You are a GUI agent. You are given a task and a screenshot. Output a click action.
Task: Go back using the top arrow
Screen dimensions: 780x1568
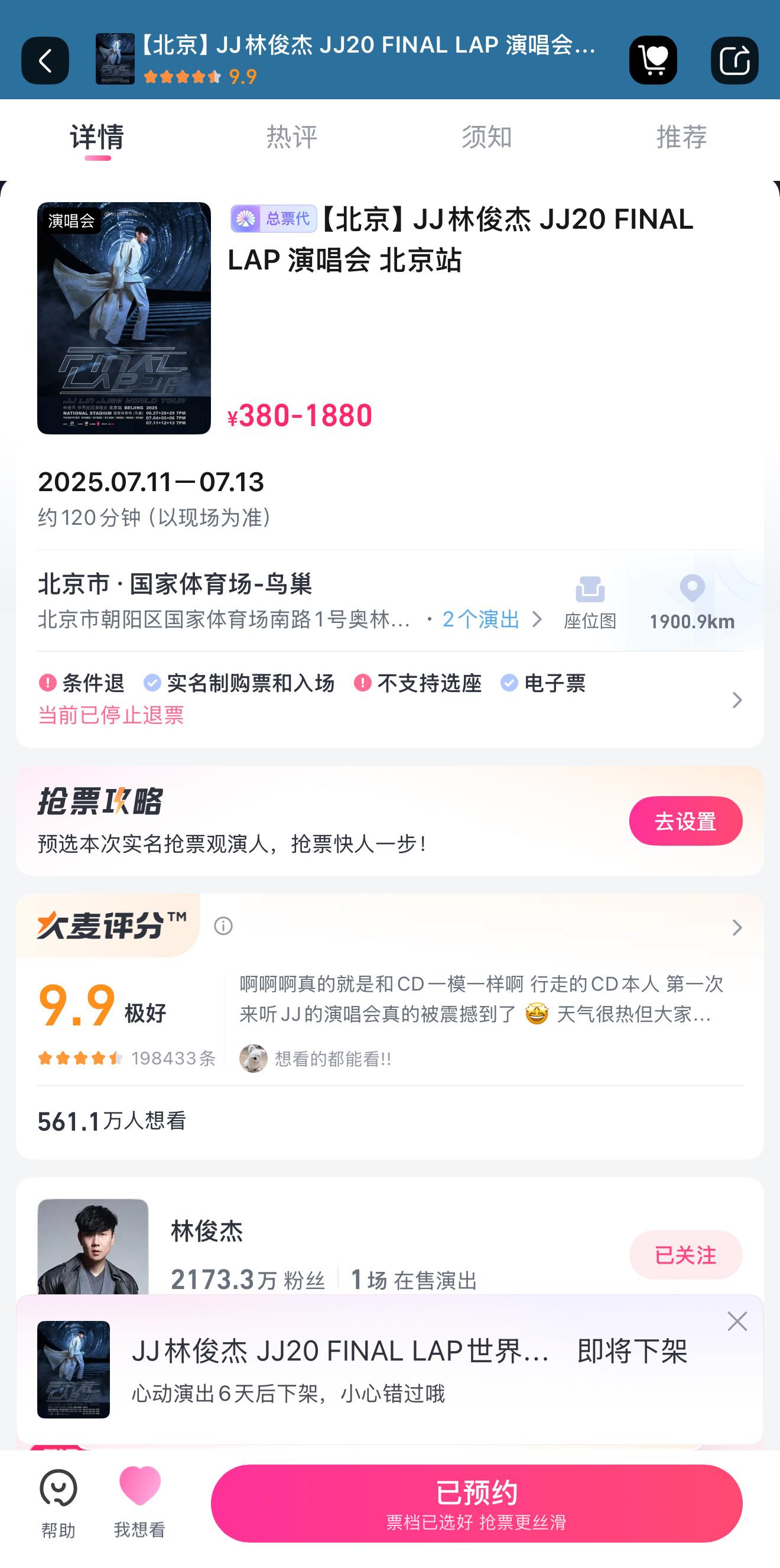[x=45, y=60]
